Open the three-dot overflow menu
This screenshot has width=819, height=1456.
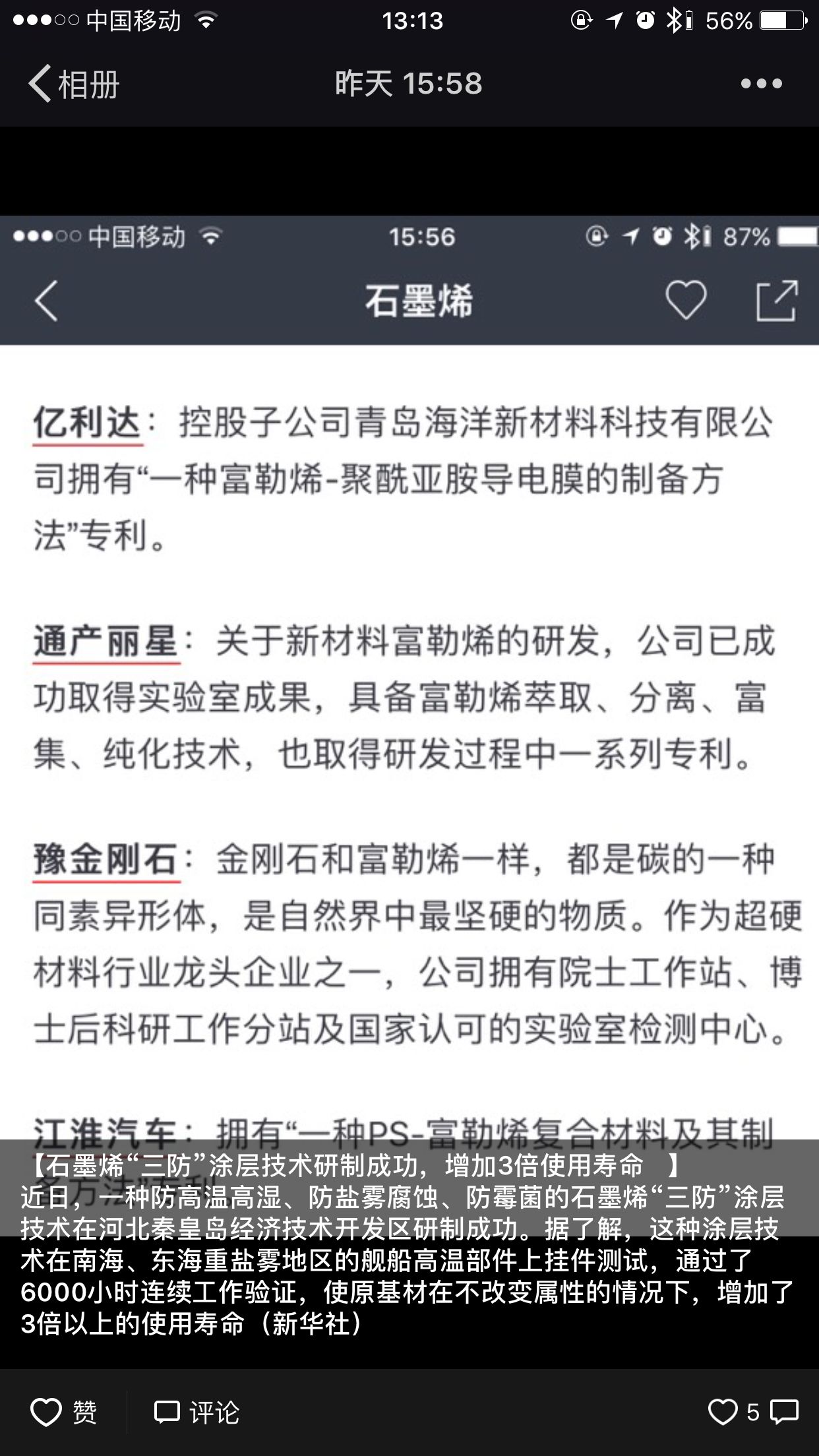(761, 84)
